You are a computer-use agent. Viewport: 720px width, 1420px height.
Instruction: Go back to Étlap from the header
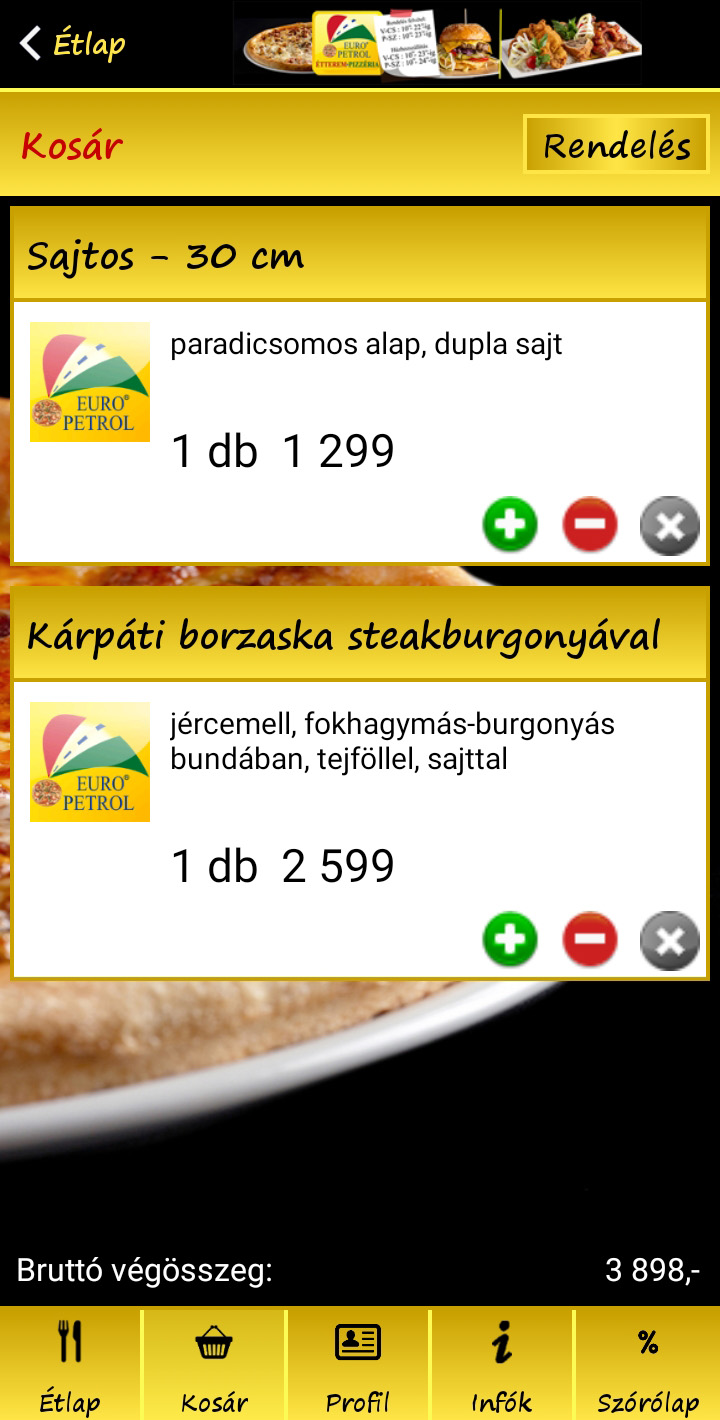pos(72,44)
